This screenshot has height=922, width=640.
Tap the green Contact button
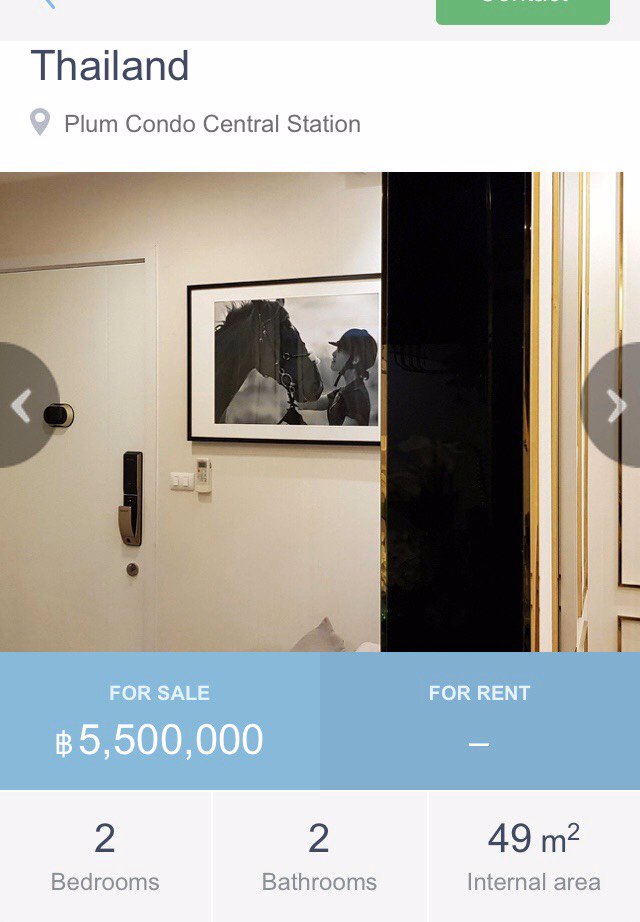click(522, 9)
